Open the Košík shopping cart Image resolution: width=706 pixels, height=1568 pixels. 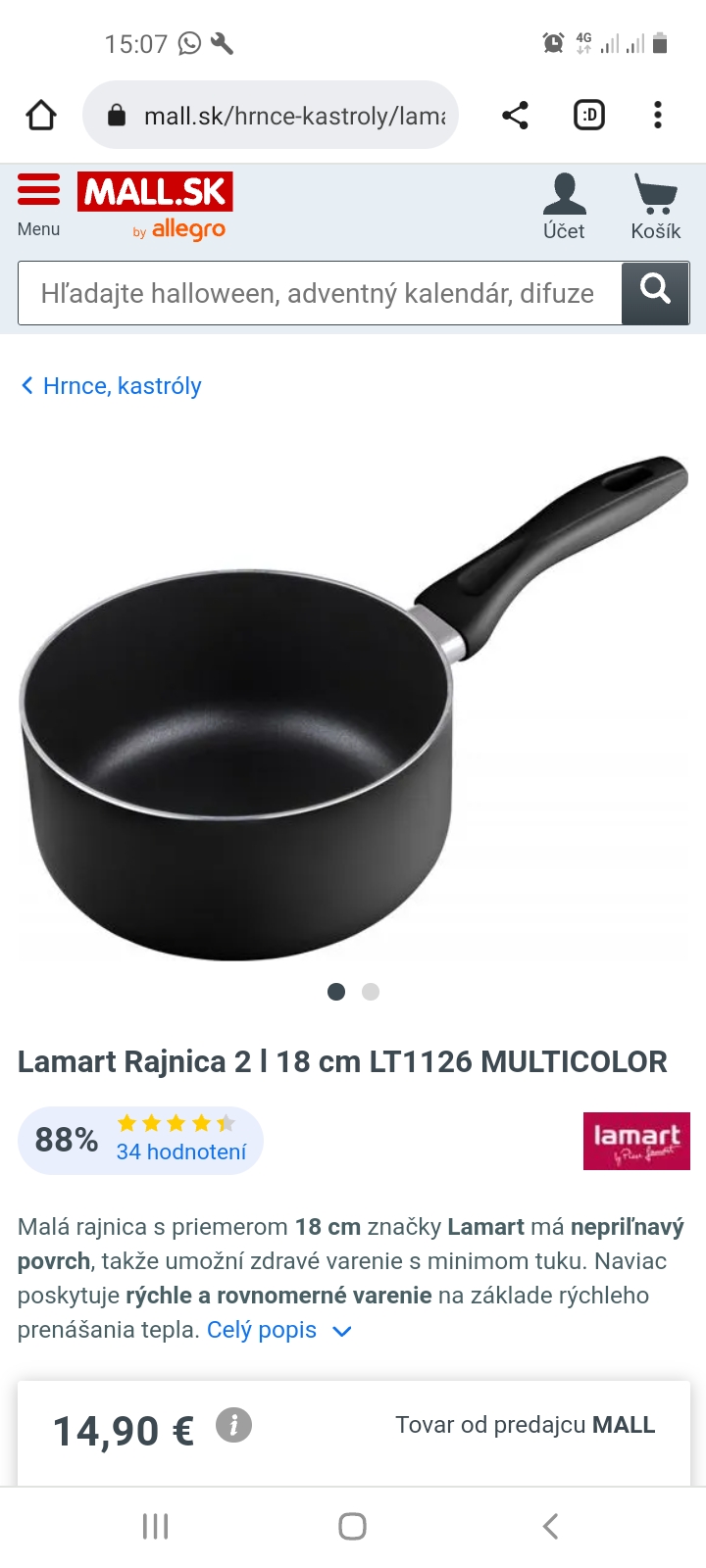point(655,206)
